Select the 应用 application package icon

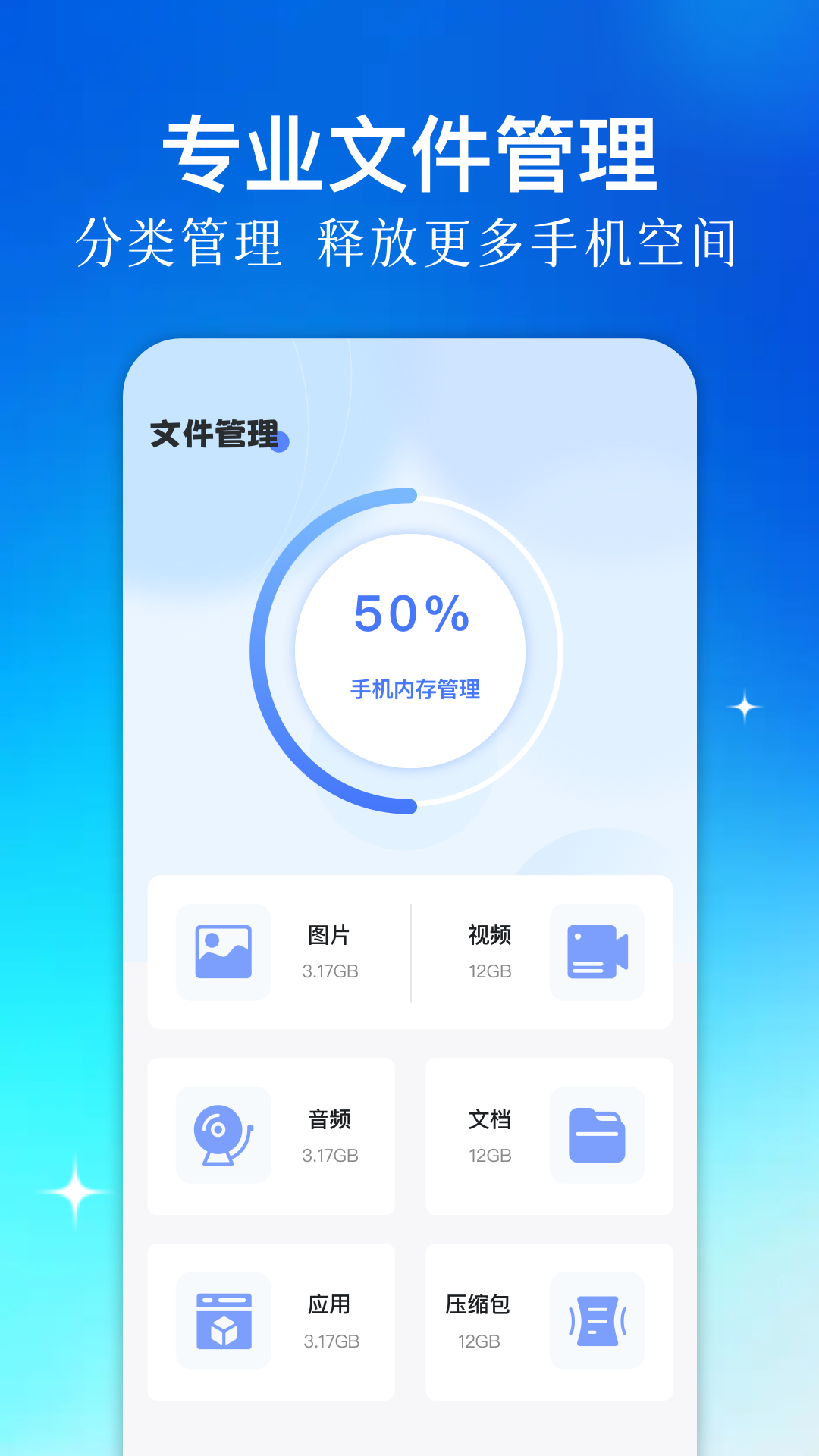222,1319
